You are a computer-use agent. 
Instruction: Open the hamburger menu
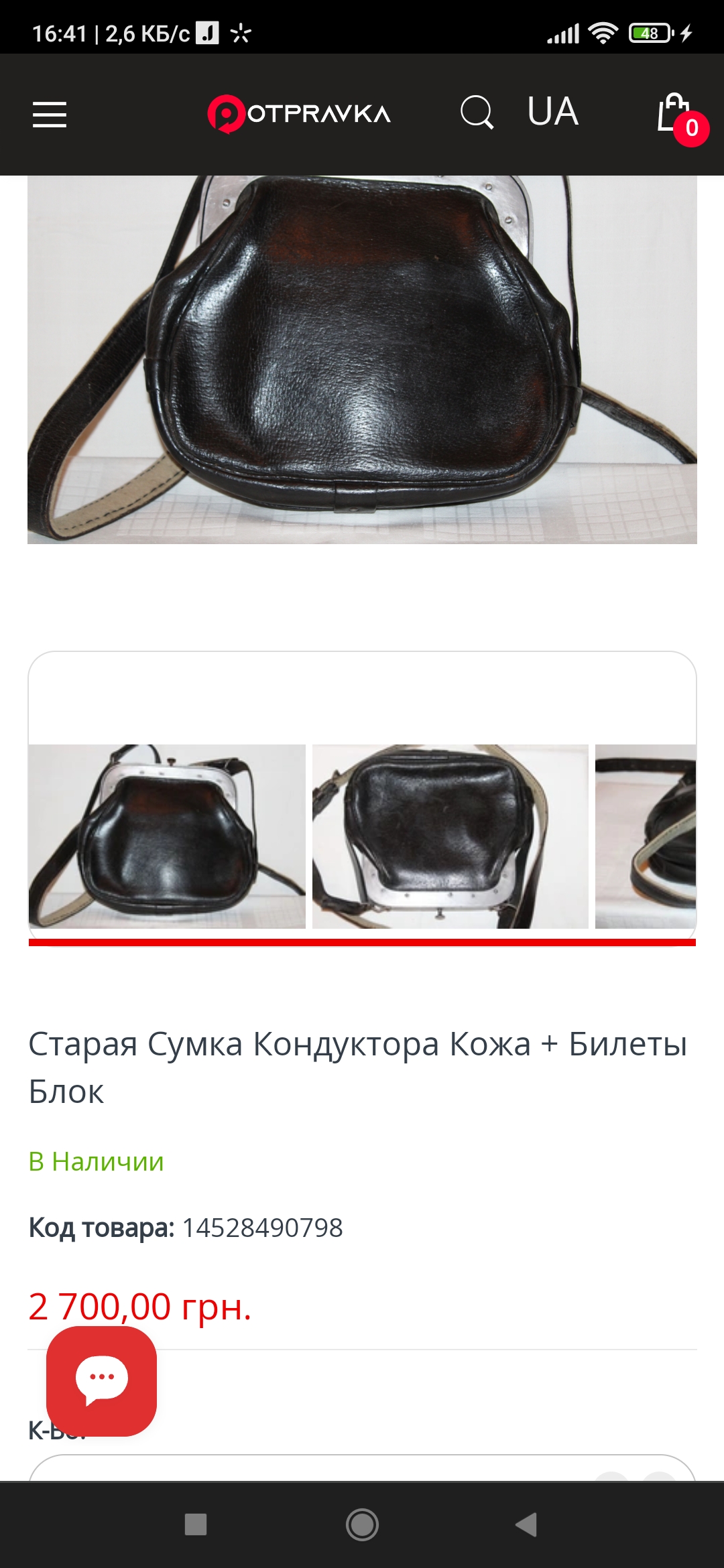pyautogui.click(x=50, y=115)
